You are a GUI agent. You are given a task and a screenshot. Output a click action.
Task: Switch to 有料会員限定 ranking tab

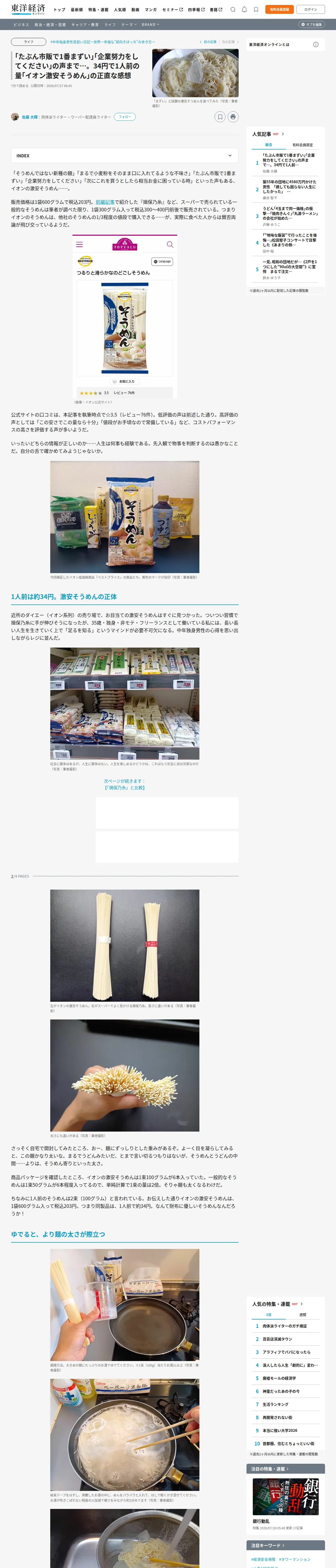(x=303, y=145)
